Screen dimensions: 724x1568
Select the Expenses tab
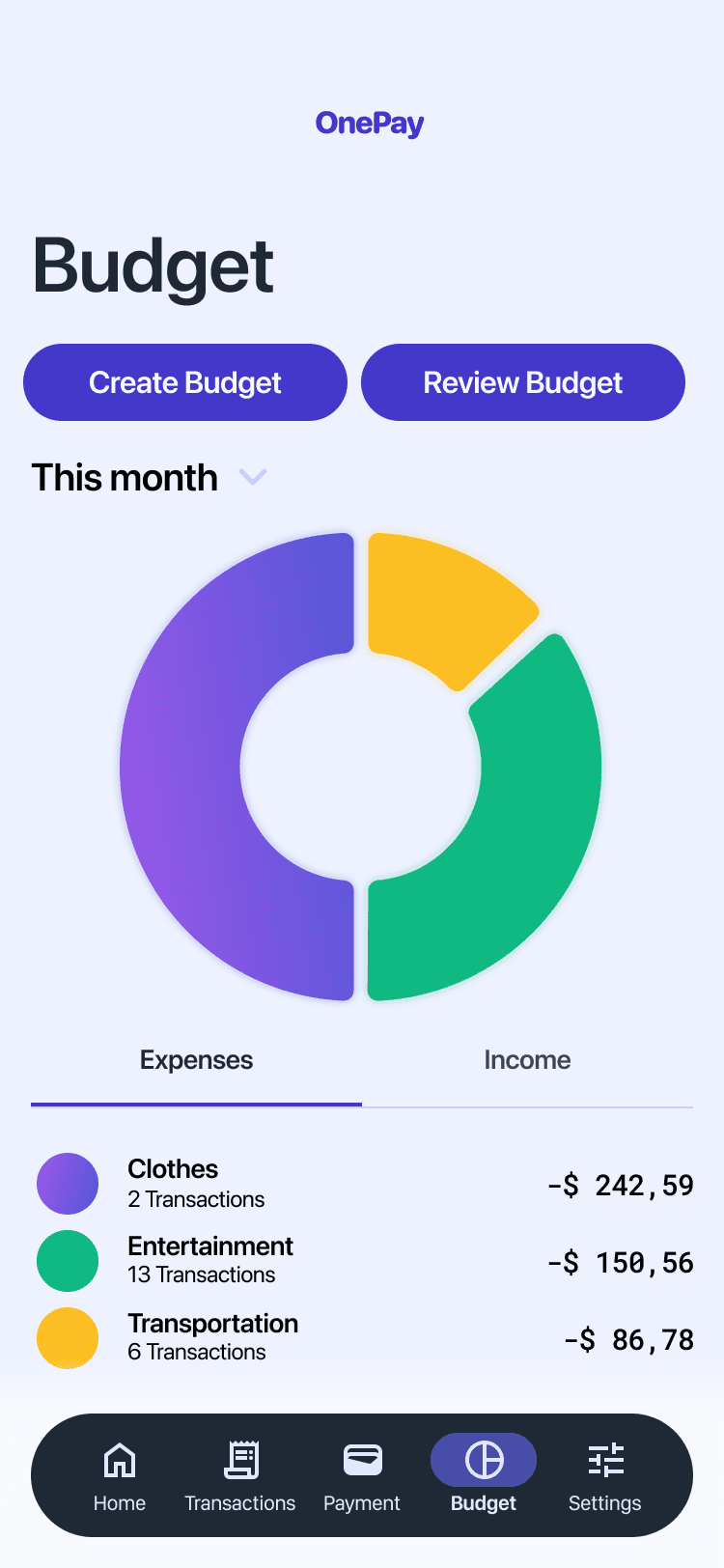coord(196,1060)
